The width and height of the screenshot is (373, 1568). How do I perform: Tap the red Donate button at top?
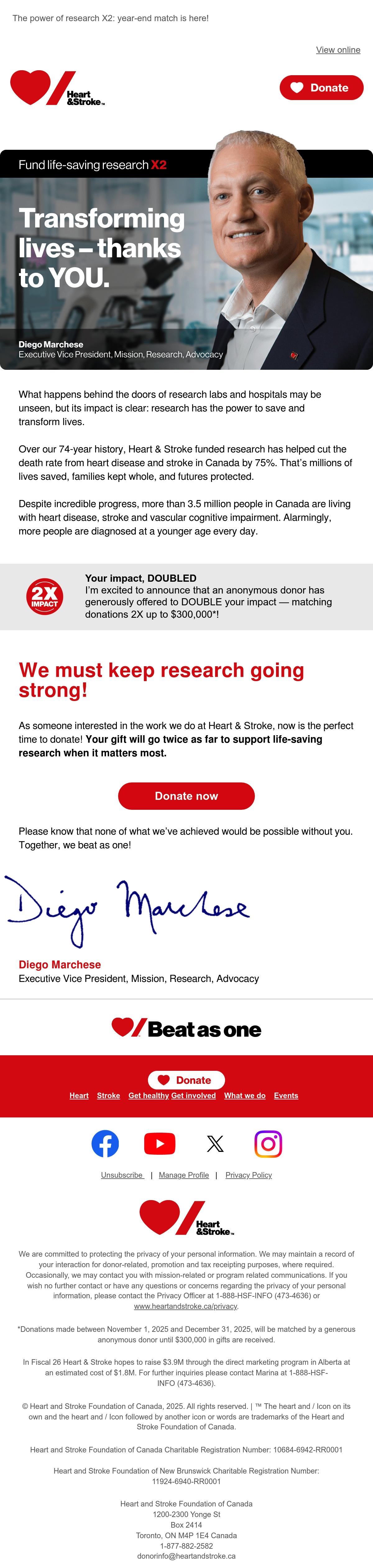point(321,88)
